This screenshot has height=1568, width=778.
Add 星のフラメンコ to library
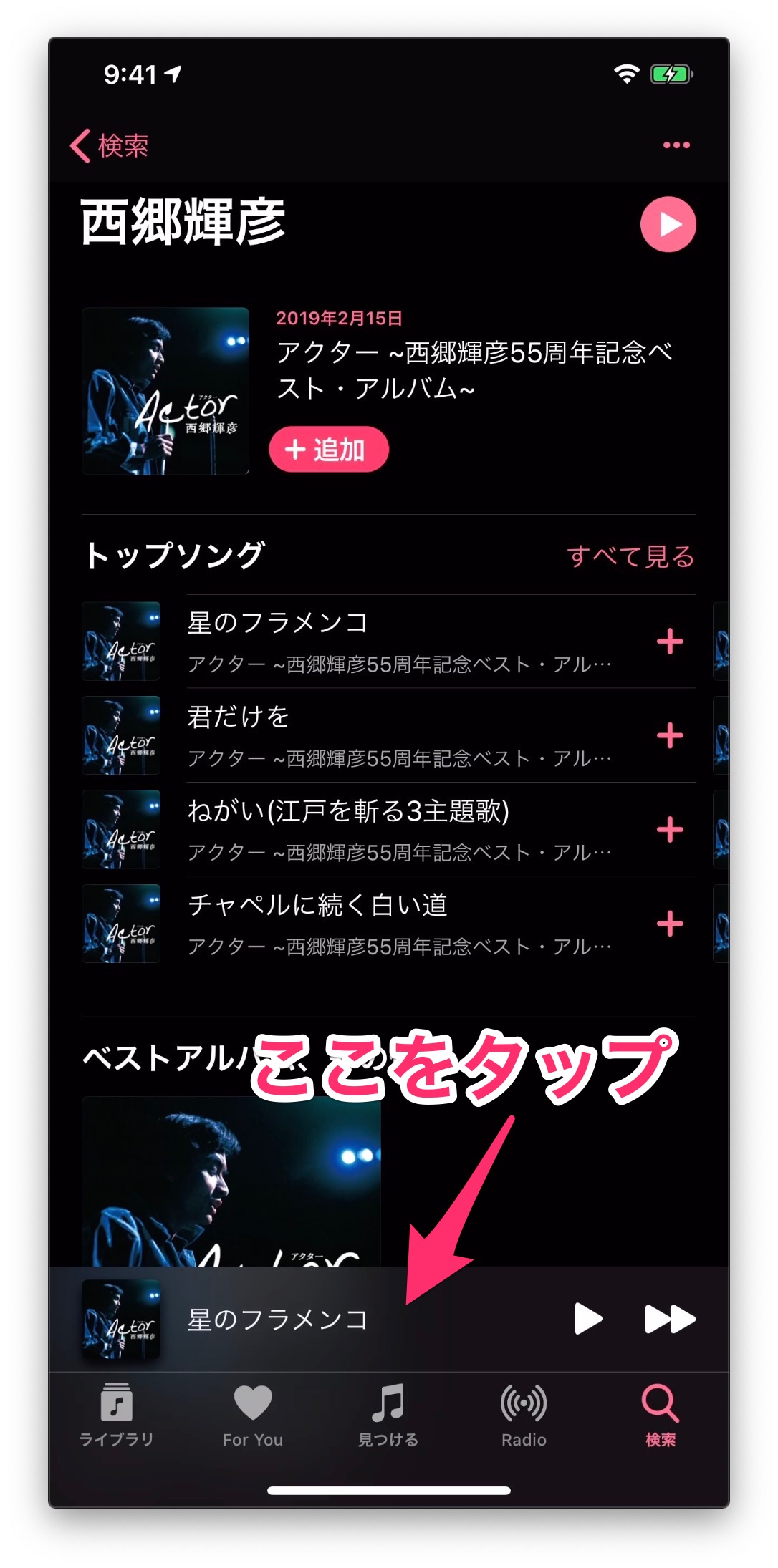(670, 642)
